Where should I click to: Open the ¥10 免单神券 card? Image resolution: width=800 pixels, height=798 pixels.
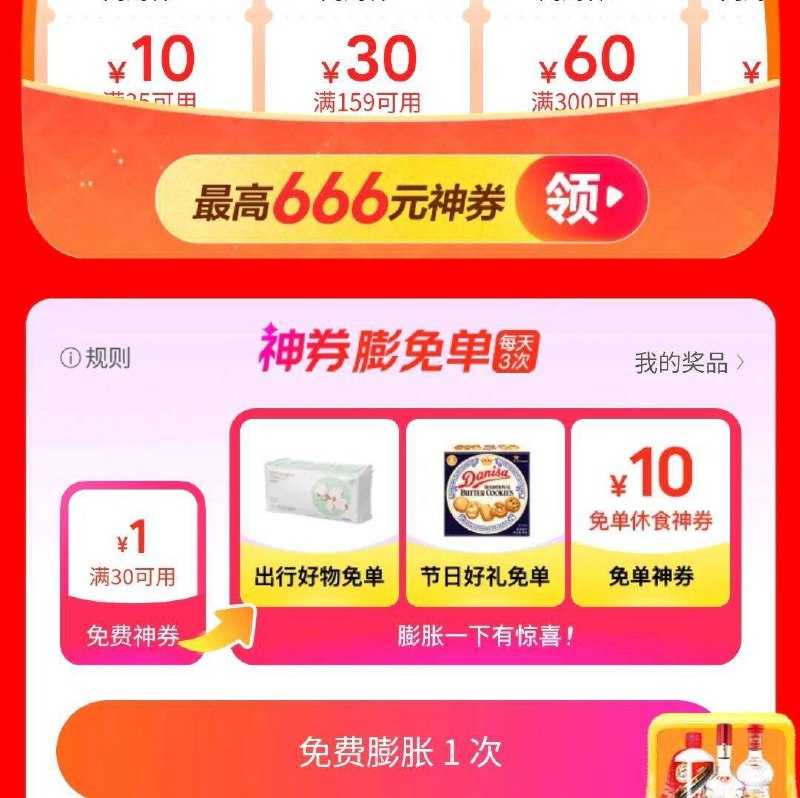[650, 511]
